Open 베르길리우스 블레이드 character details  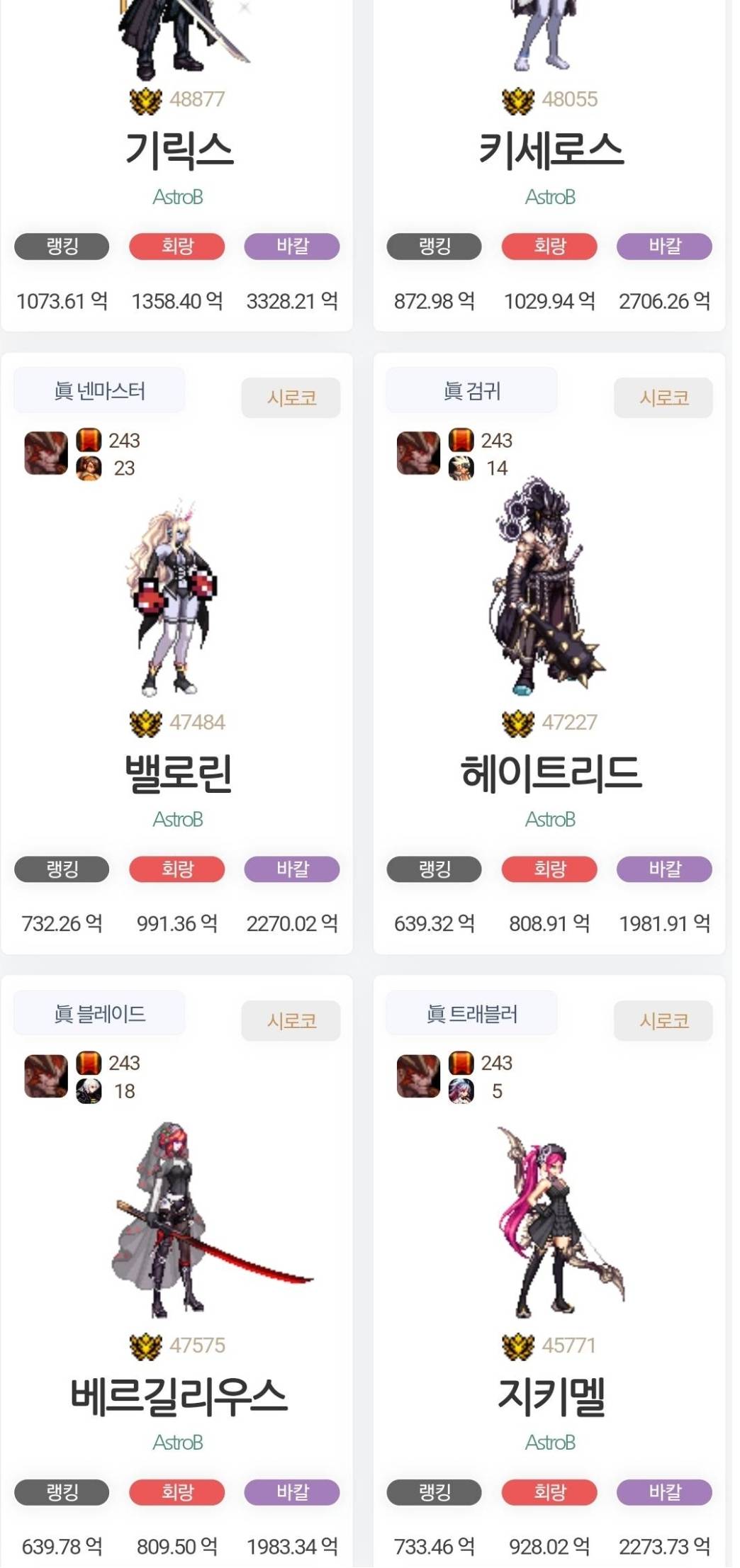[x=179, y=1396]
